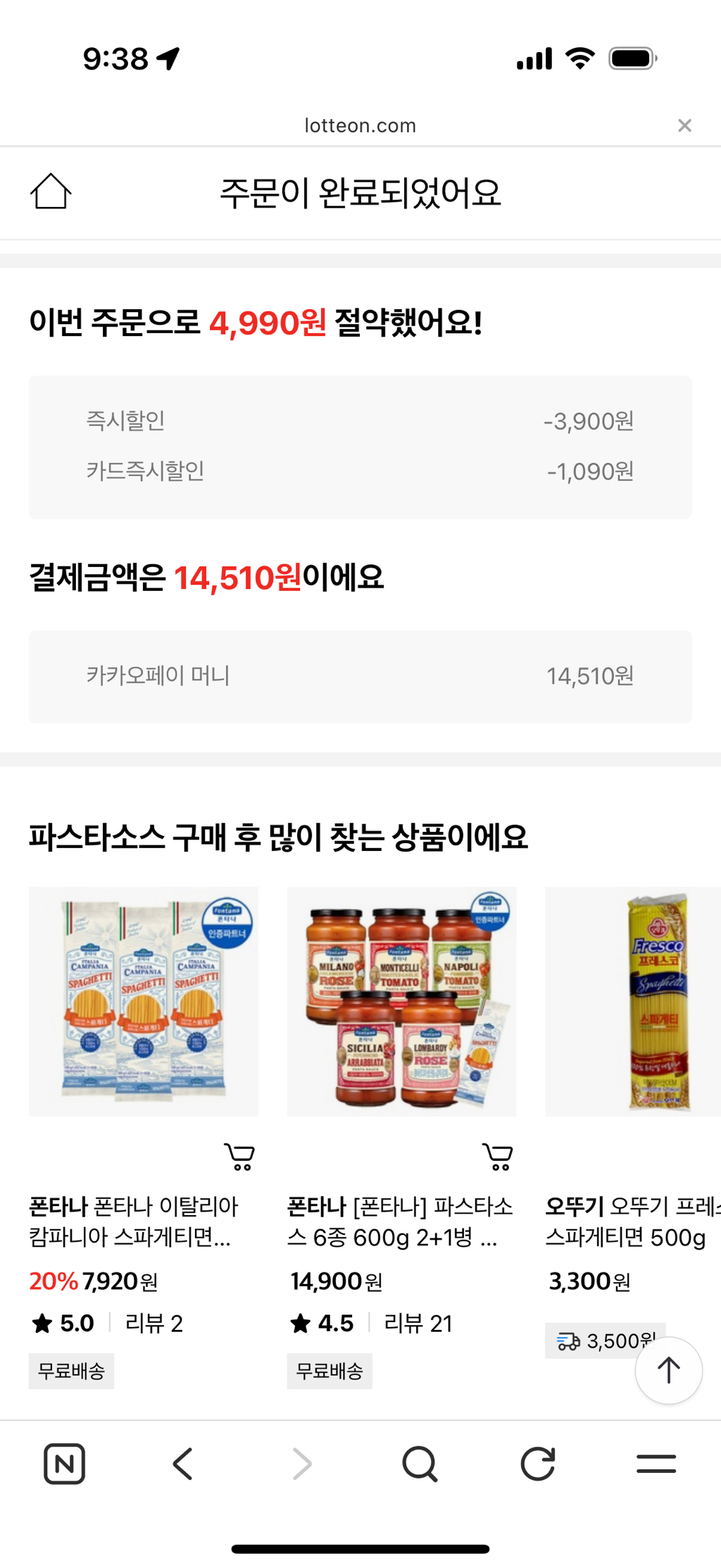
Task: Go to the LotteON home page
Action: coord(51,192)
